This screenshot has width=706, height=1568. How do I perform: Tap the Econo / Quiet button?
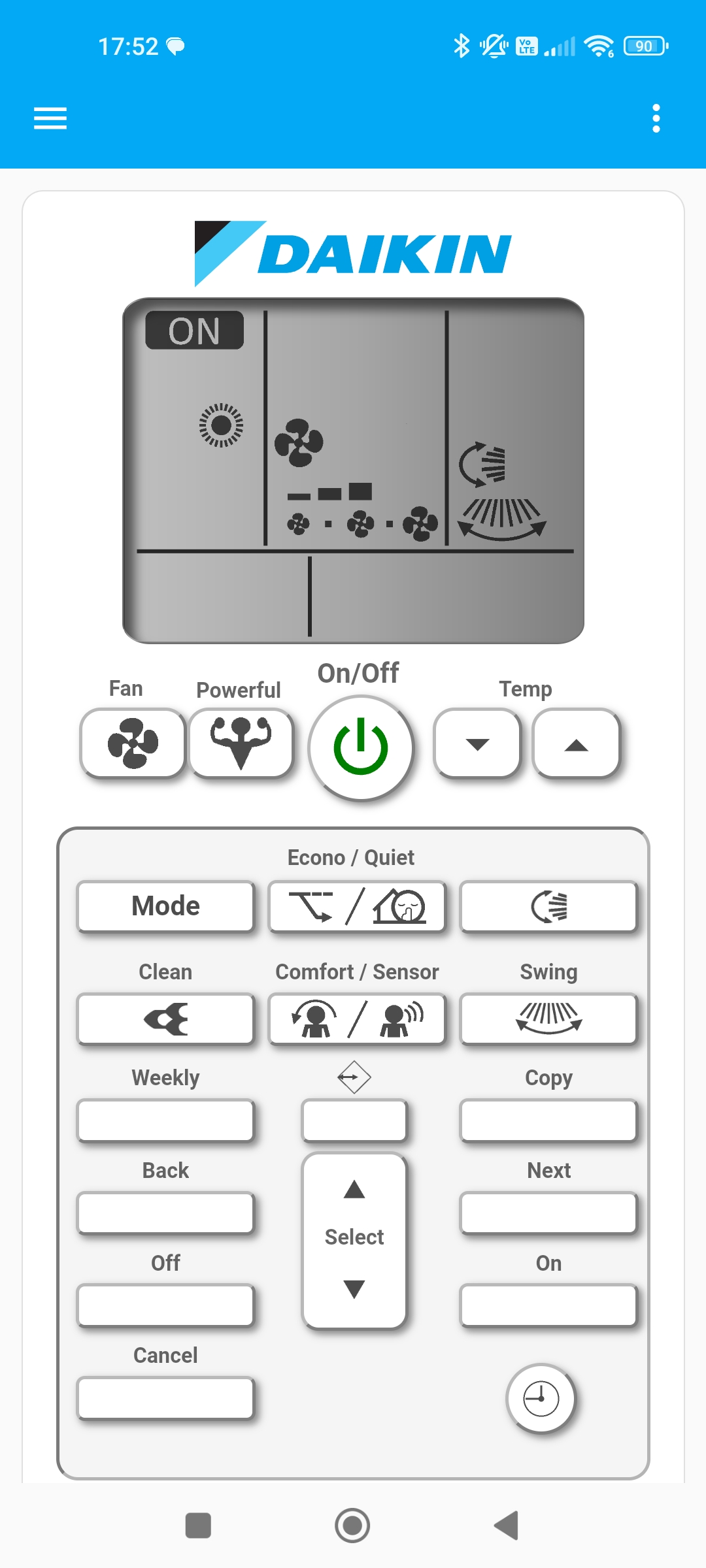pos(357,906)
